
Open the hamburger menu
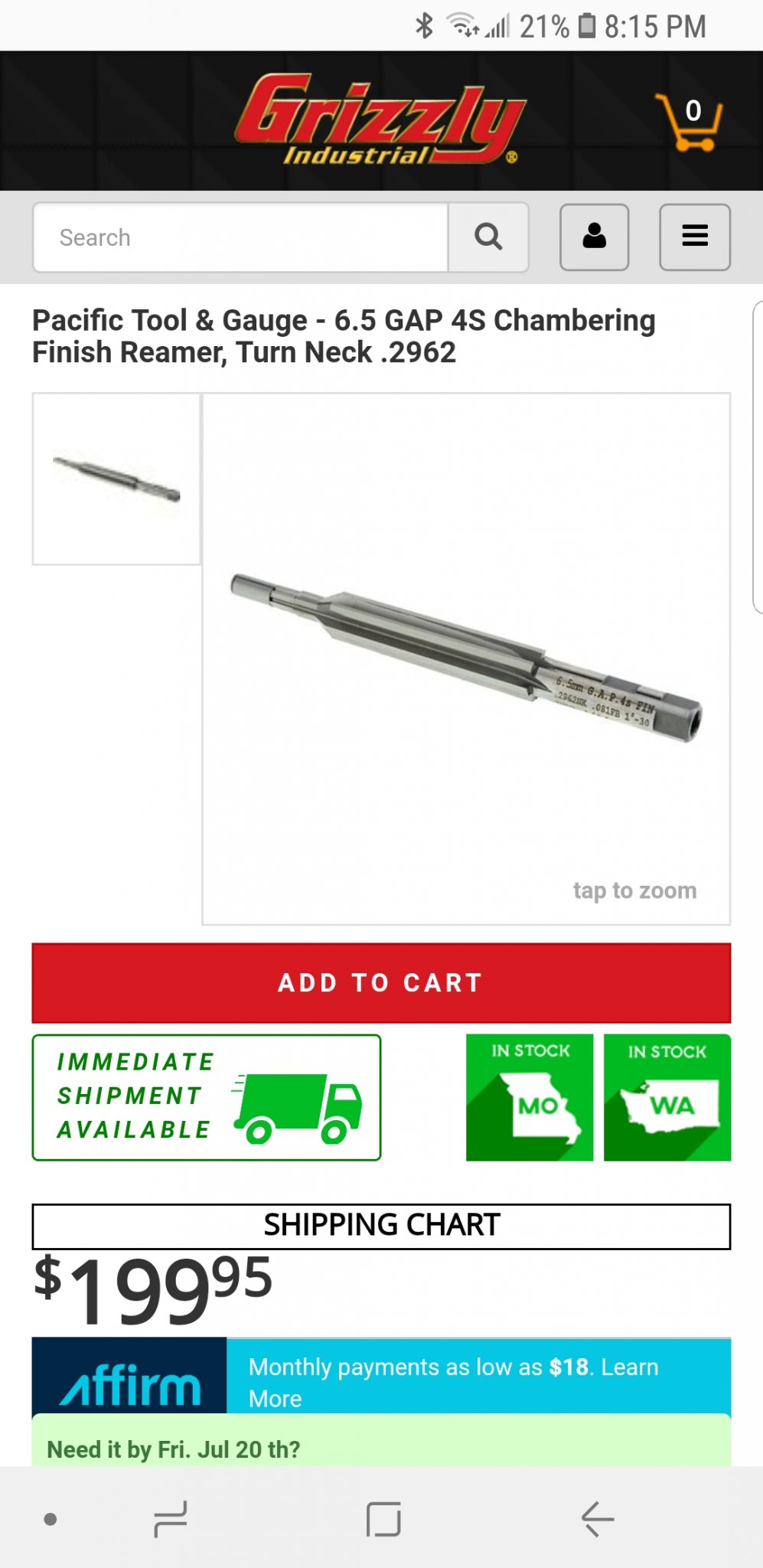pyautogui.click(x=695, y=237)
